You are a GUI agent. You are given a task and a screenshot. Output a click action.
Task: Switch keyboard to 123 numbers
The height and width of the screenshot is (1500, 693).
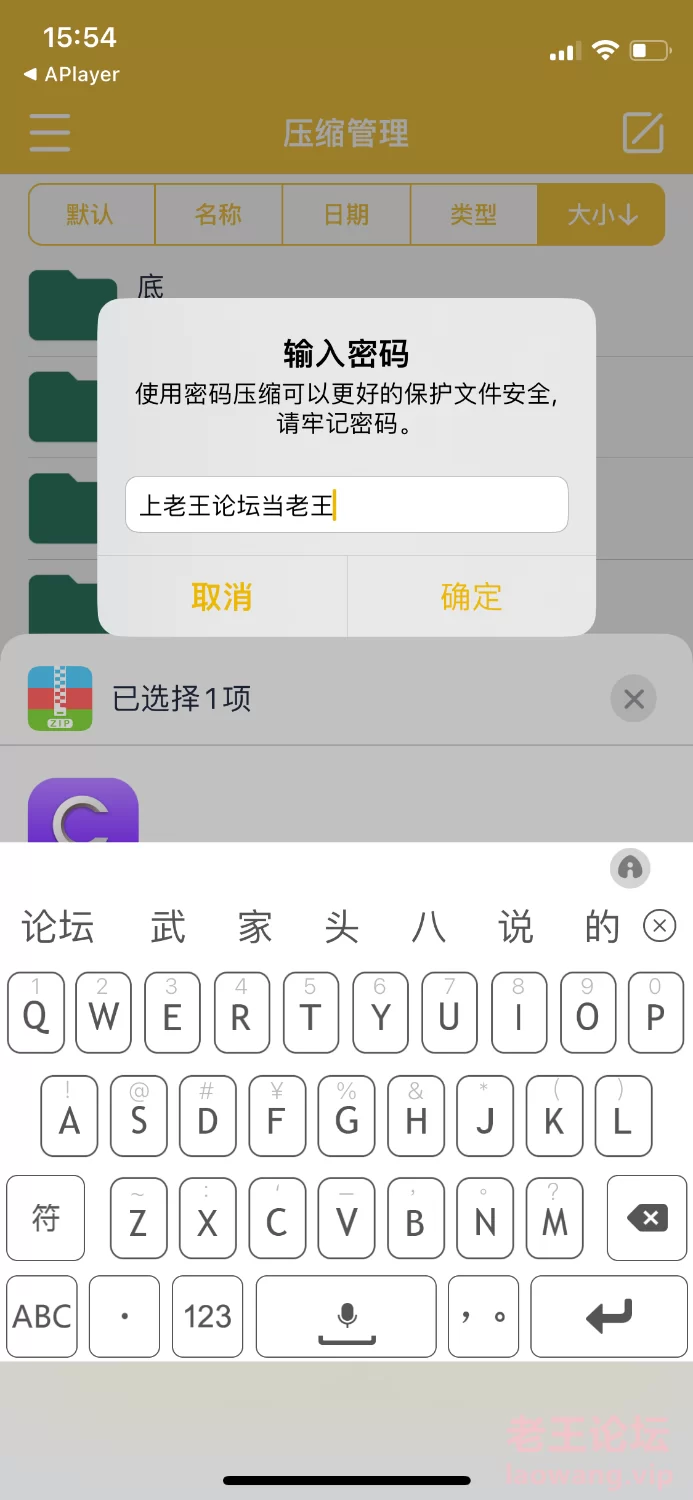point(208,1316)
